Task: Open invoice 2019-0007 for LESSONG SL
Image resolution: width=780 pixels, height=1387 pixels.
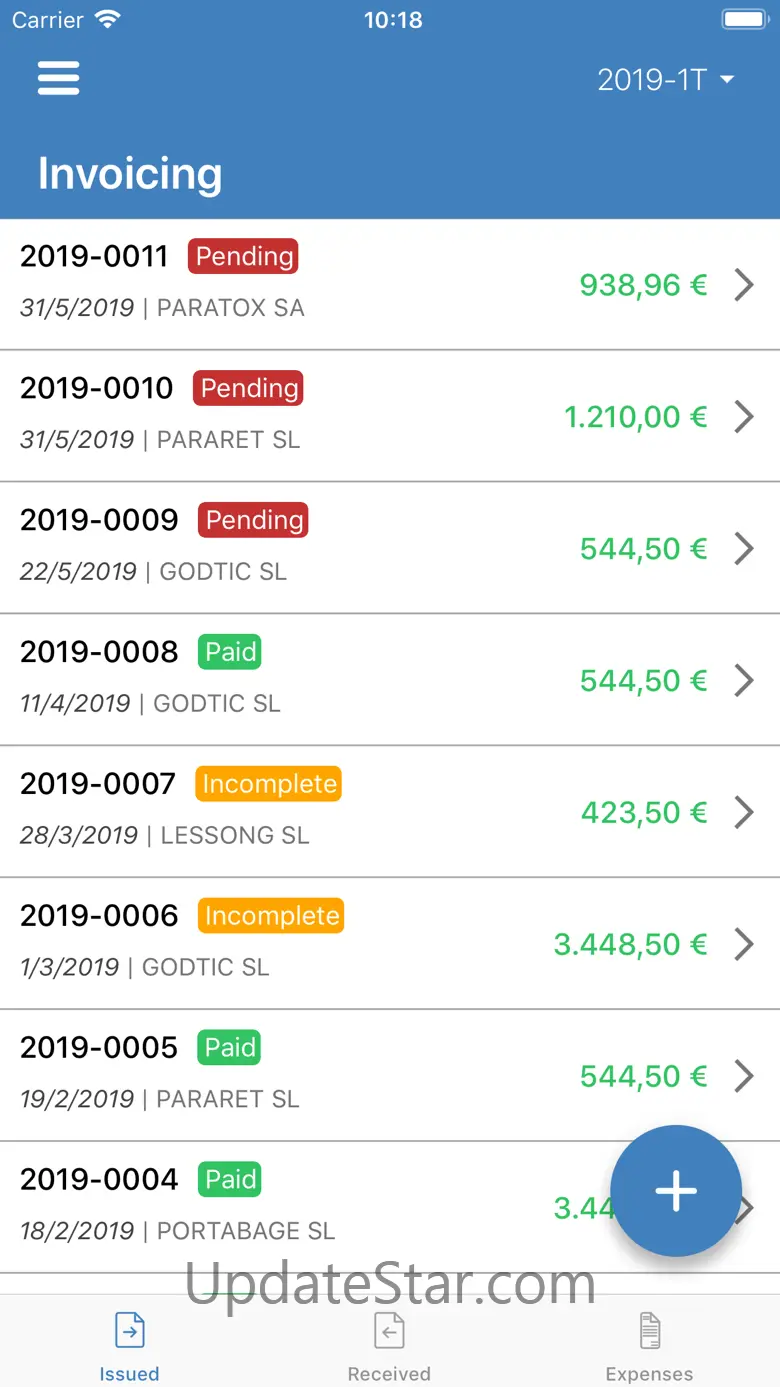Action: tap(389, 812)
